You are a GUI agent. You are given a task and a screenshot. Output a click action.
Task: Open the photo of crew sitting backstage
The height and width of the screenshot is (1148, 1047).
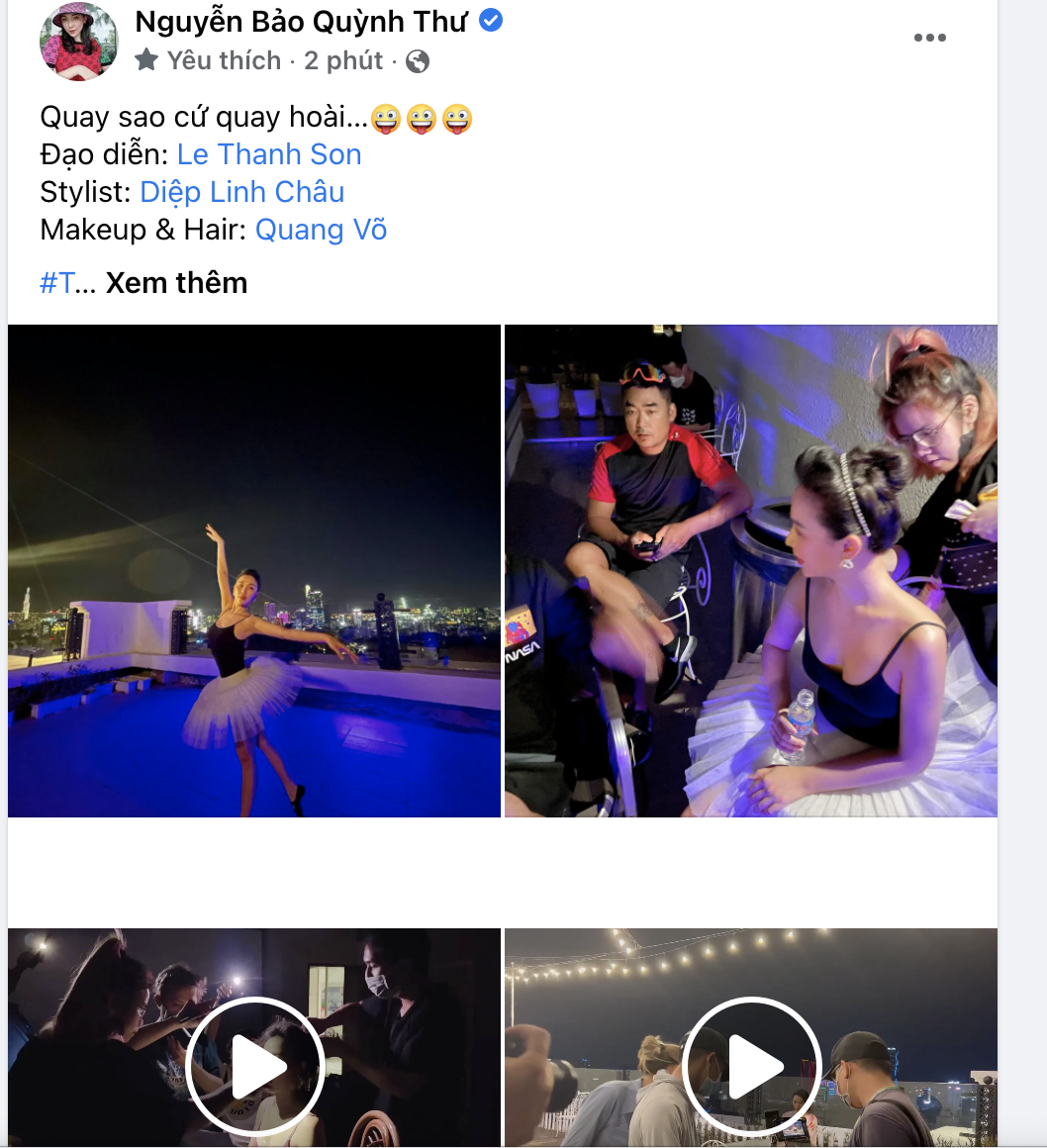[x=751, y=571]
